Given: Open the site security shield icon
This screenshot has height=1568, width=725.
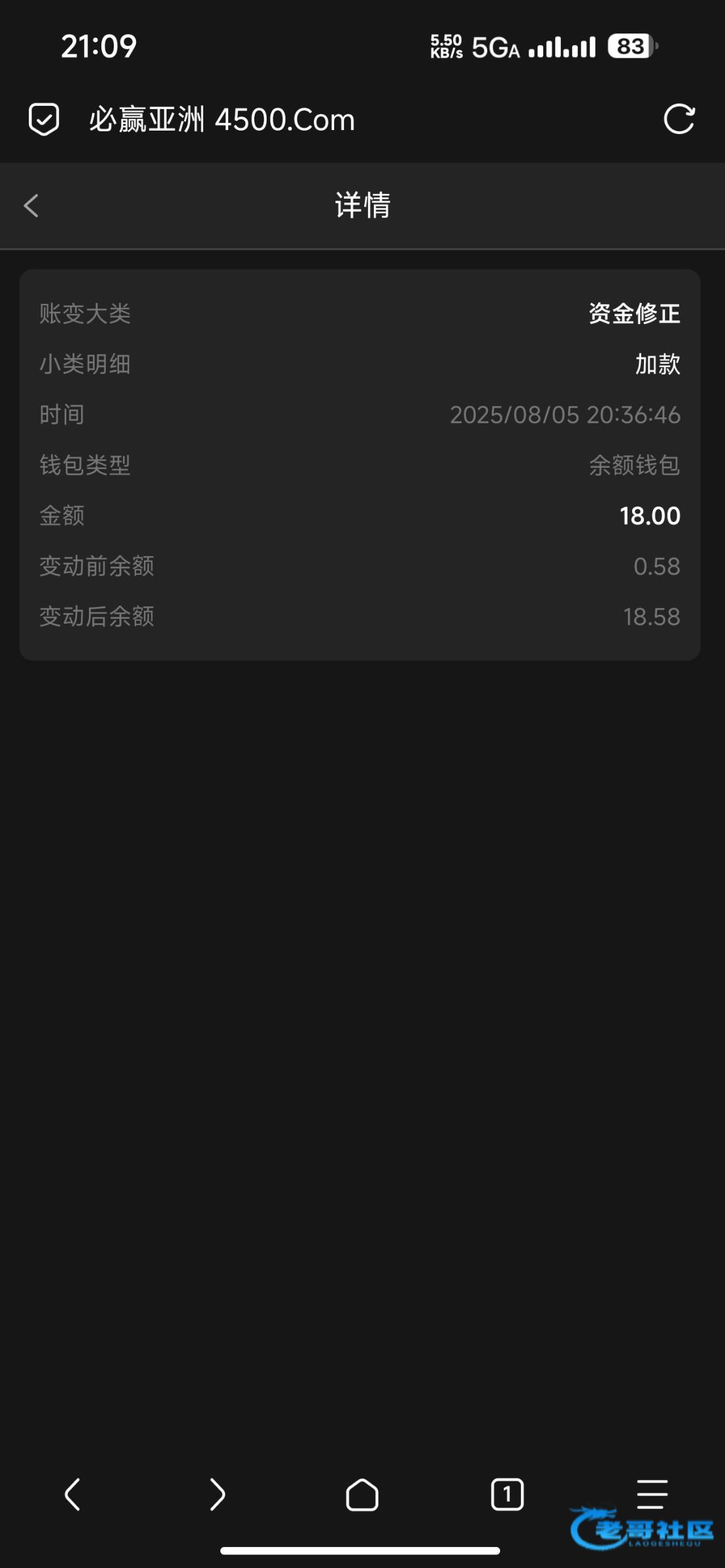Looking at the screenshot, I should point(44,120).
